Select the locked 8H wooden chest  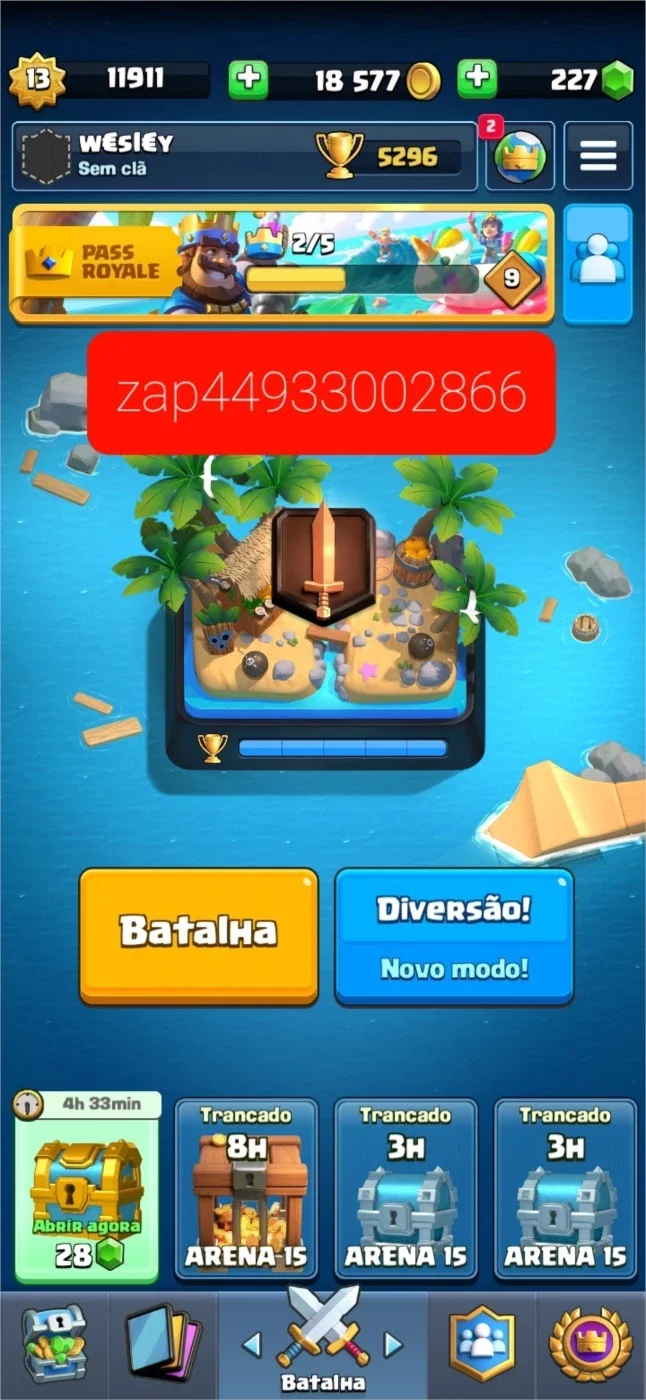[x=246, y=1188]
